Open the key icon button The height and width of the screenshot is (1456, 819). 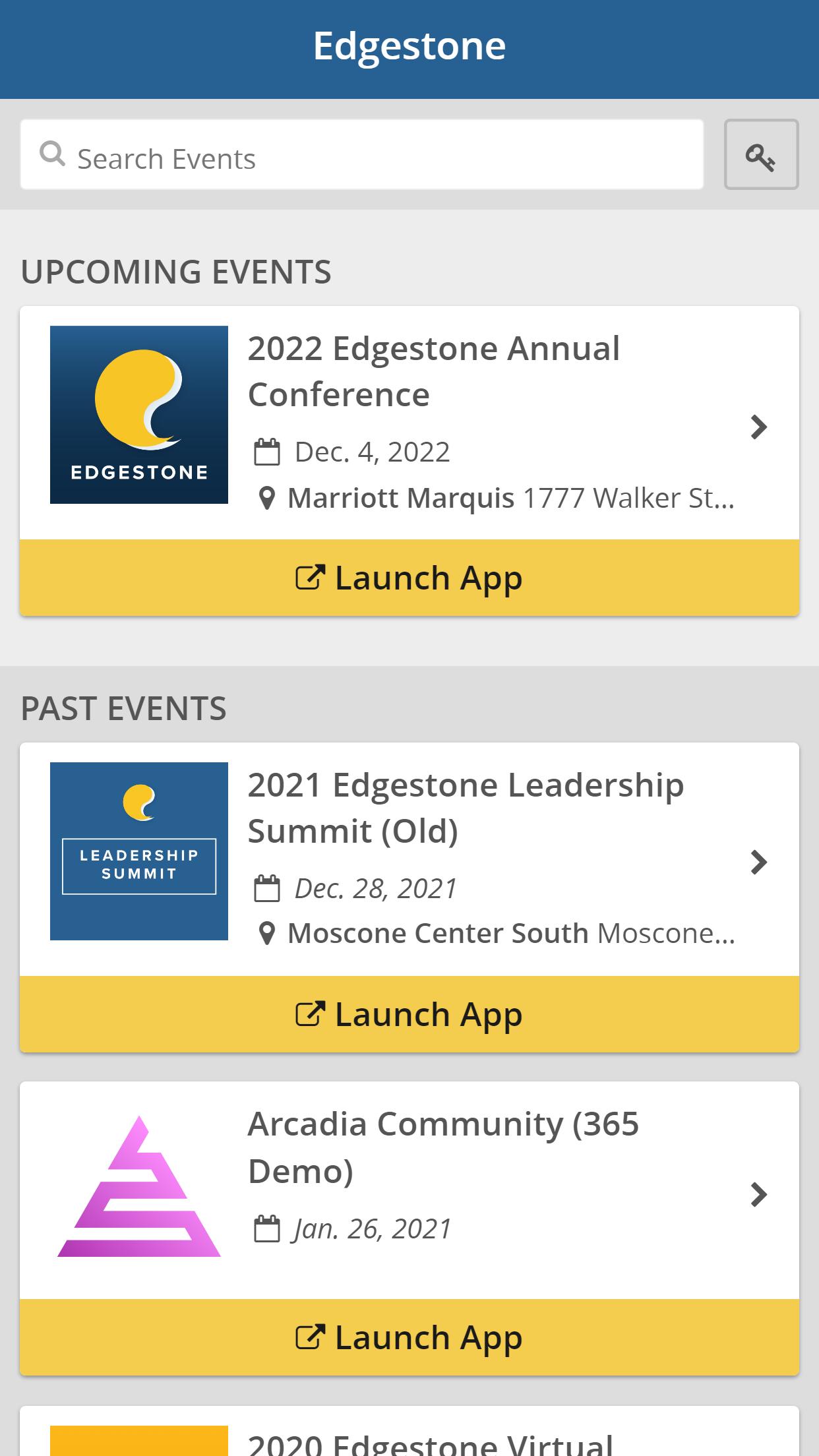click(761, 154)
